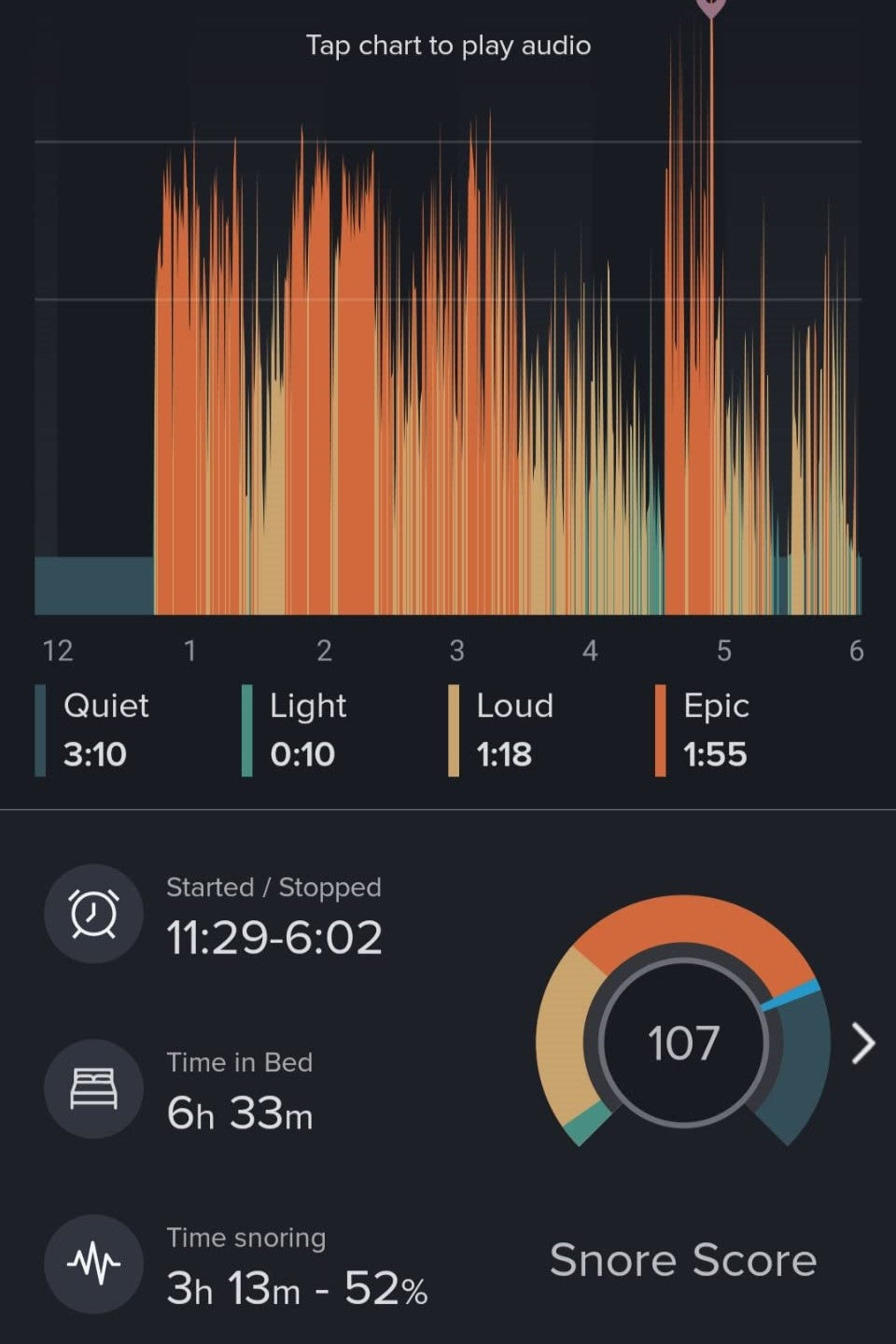This screenshot has height=1344, width=896.
Task: Open Snore Score details via the chevron arrow
Action: (863, 1043)
